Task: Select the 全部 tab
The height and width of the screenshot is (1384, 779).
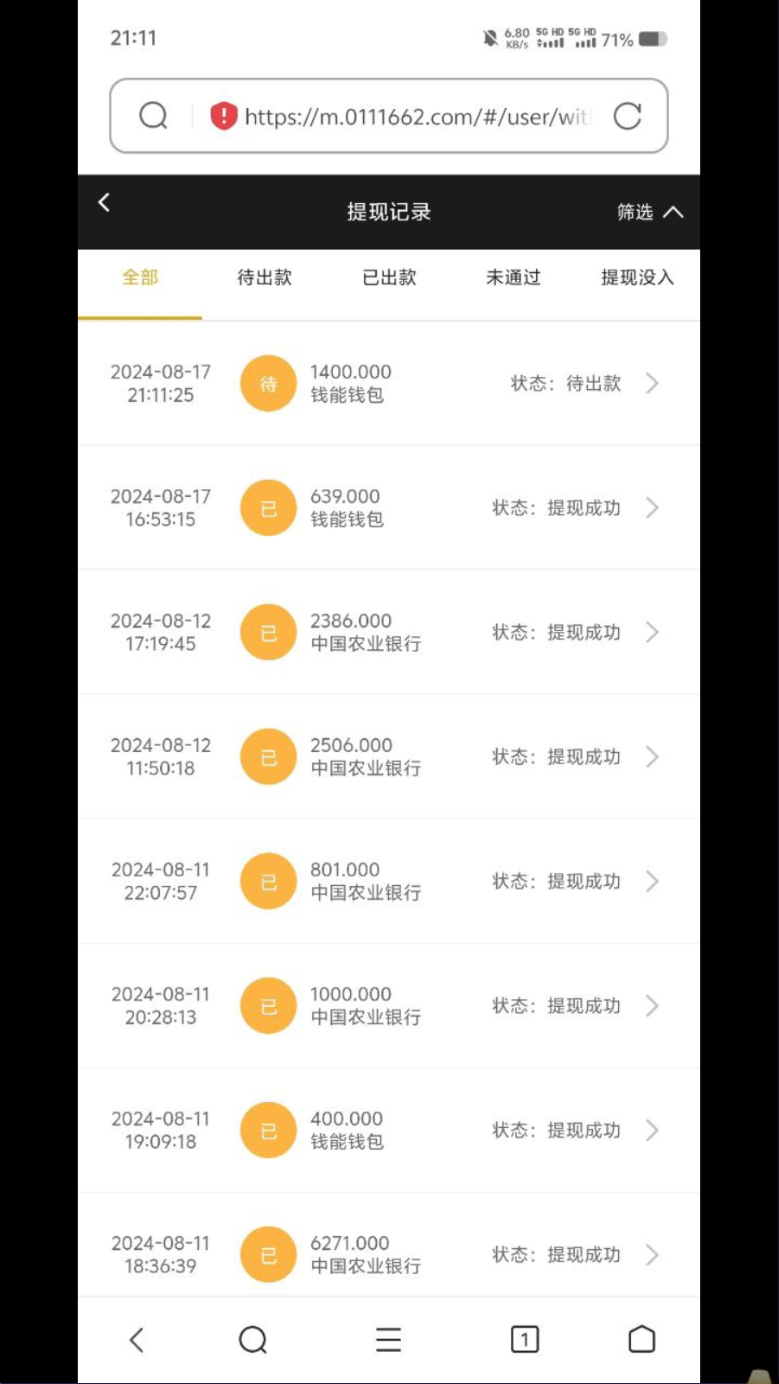Action: pos(140,278)
